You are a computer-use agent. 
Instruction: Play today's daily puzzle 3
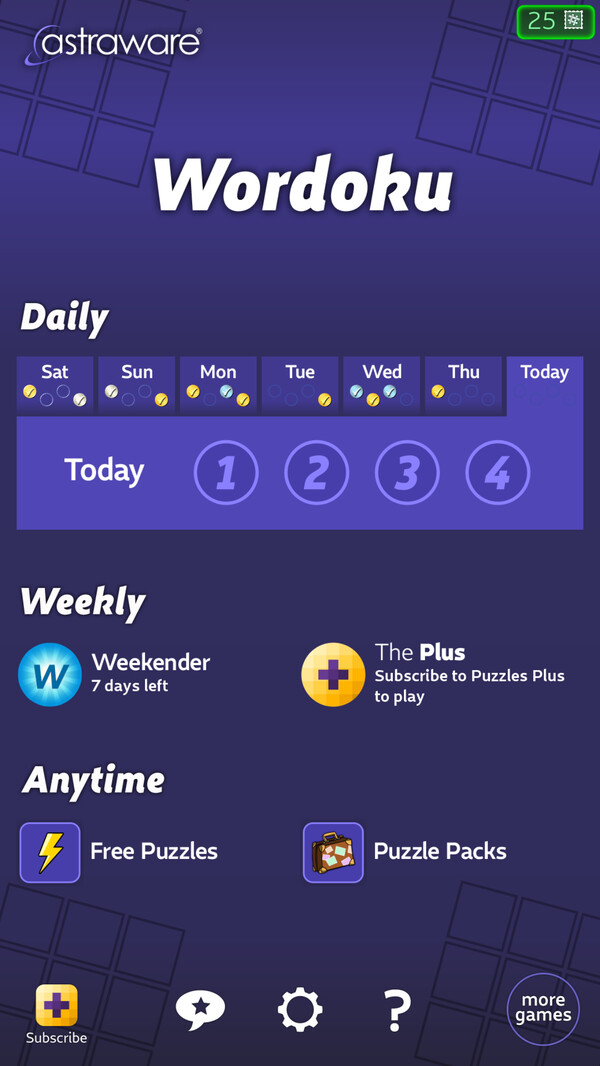pyautogui.click(x=407, y=473)
